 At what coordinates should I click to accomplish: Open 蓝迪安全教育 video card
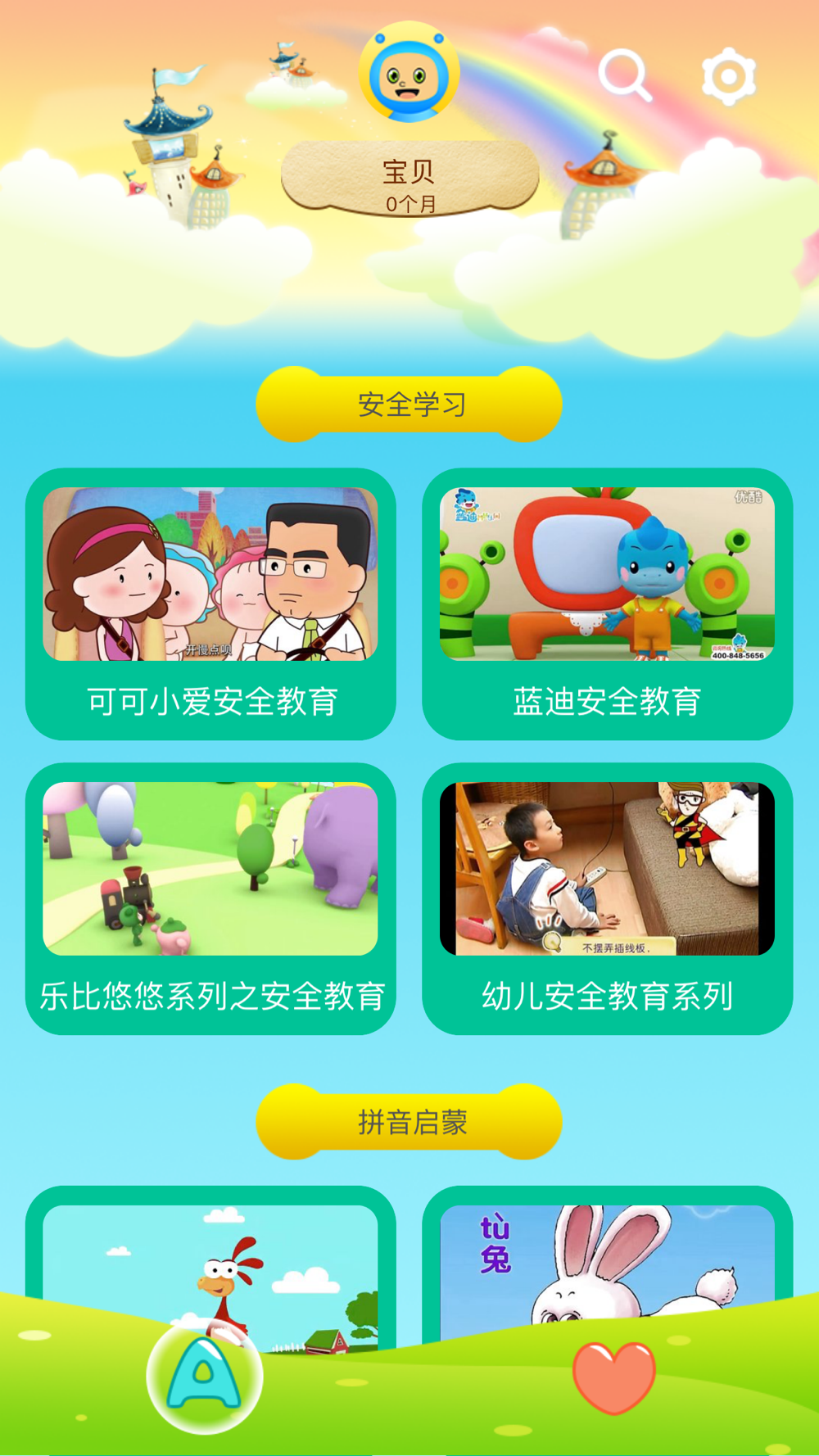point(608,604)
